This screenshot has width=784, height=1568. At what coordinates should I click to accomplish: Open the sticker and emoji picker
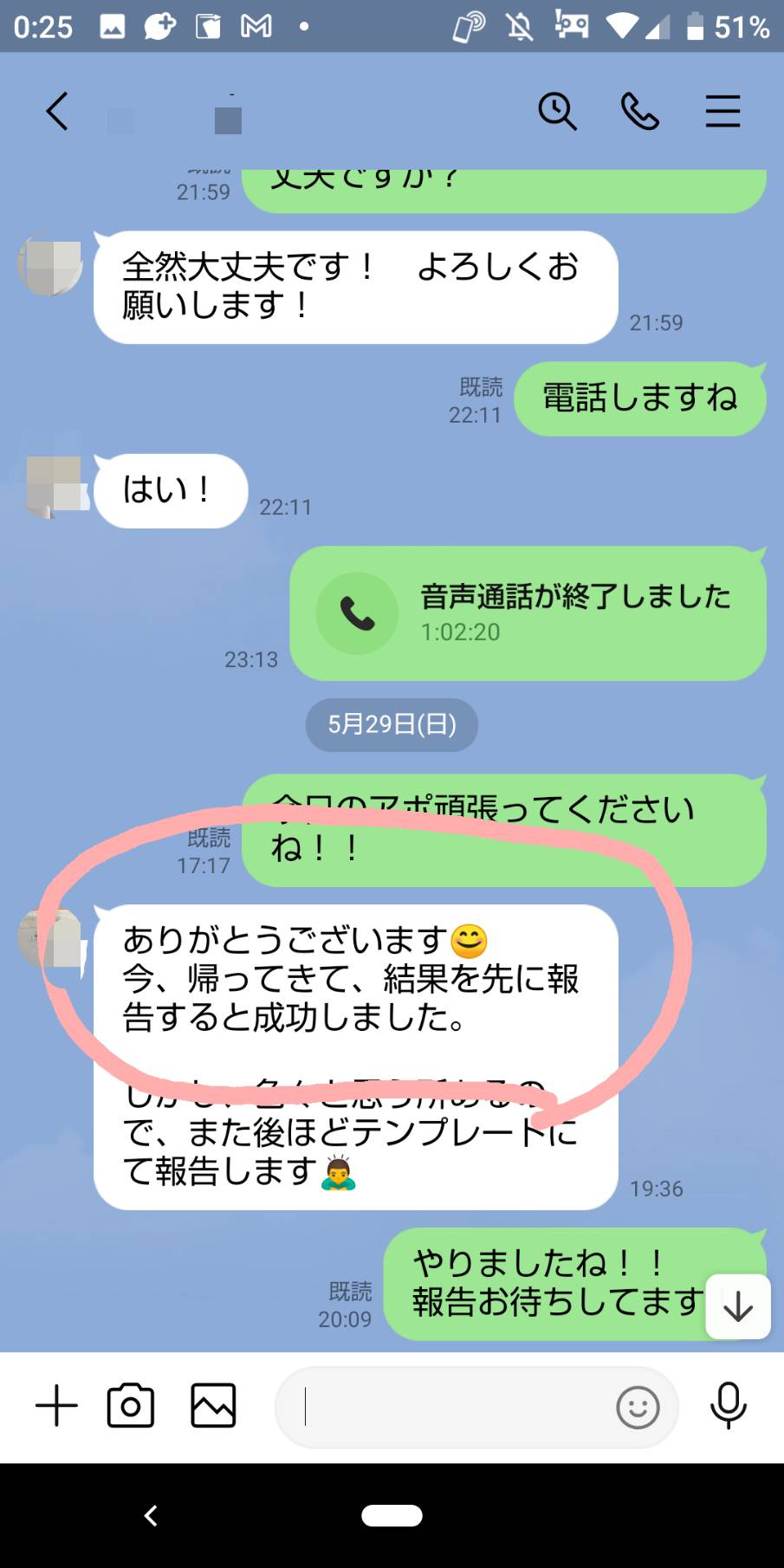[637, 1408]
